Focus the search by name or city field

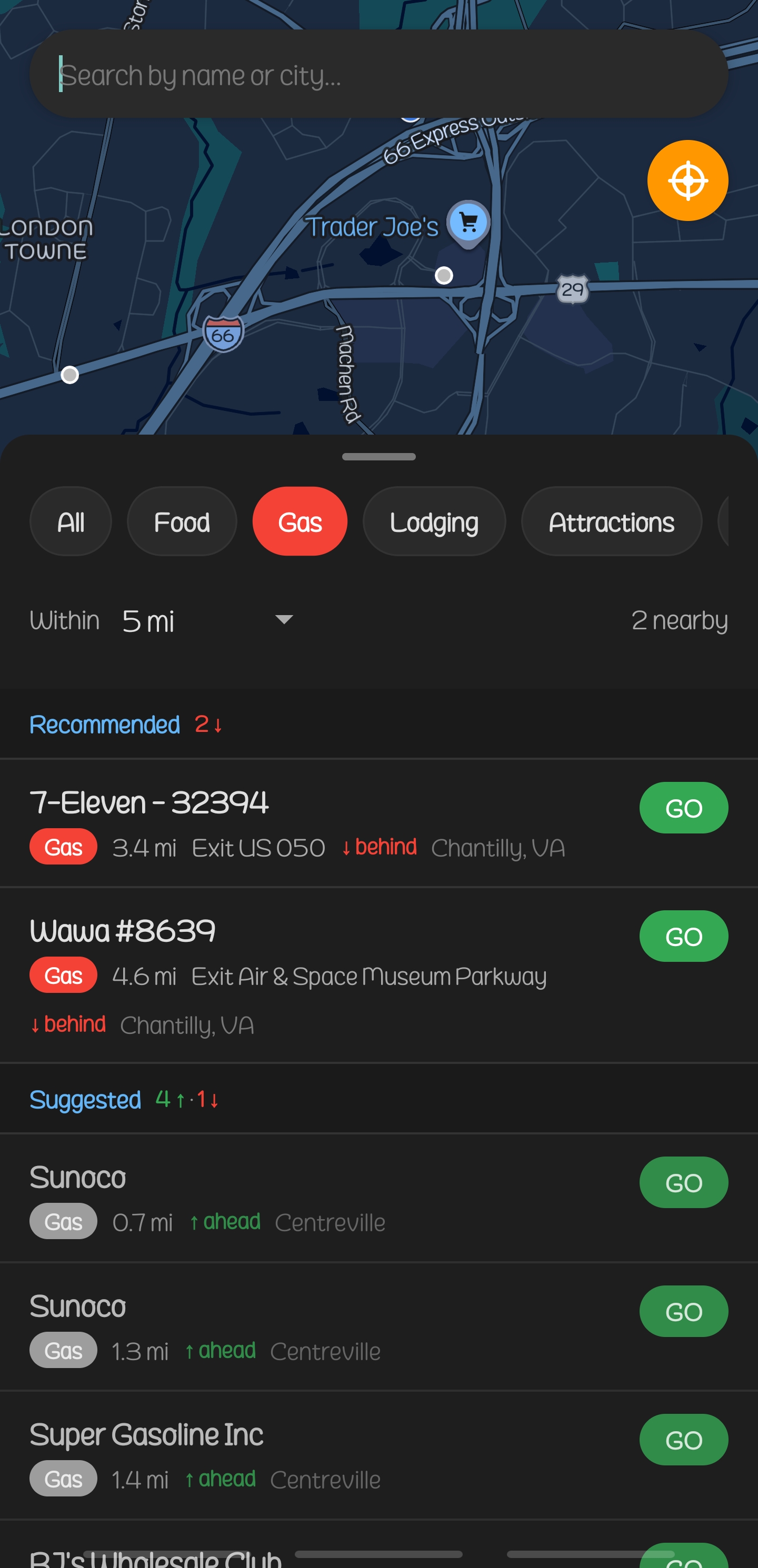click(377, 74)
